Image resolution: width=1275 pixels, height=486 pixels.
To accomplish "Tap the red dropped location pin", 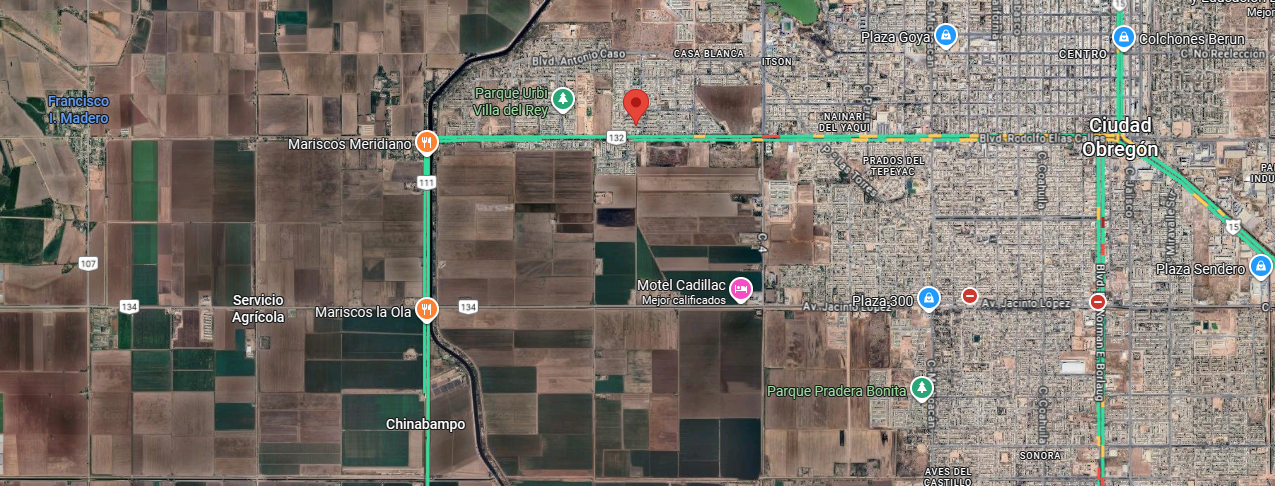I will click(x=636, y=105).
